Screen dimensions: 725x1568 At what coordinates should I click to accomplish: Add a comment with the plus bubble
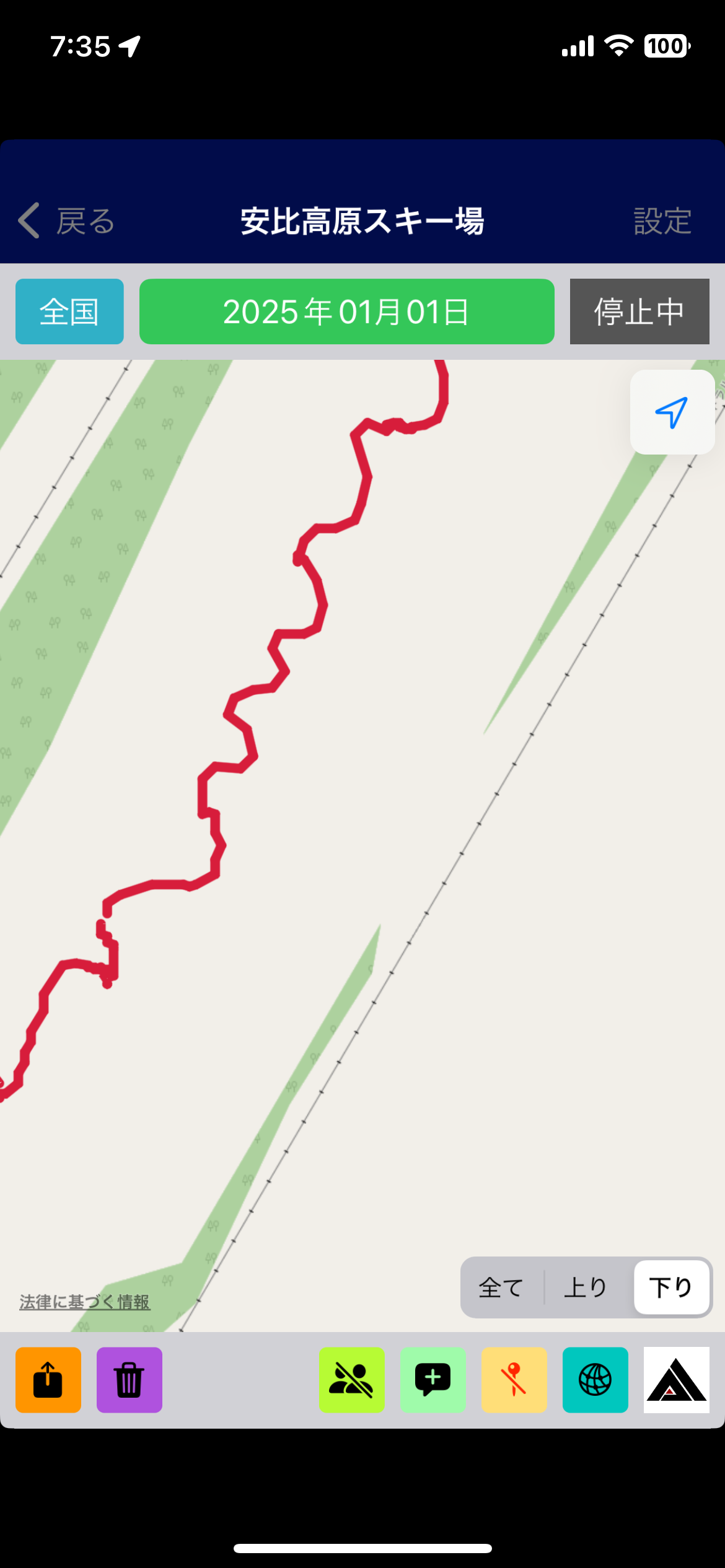(x=433, y=1380)
